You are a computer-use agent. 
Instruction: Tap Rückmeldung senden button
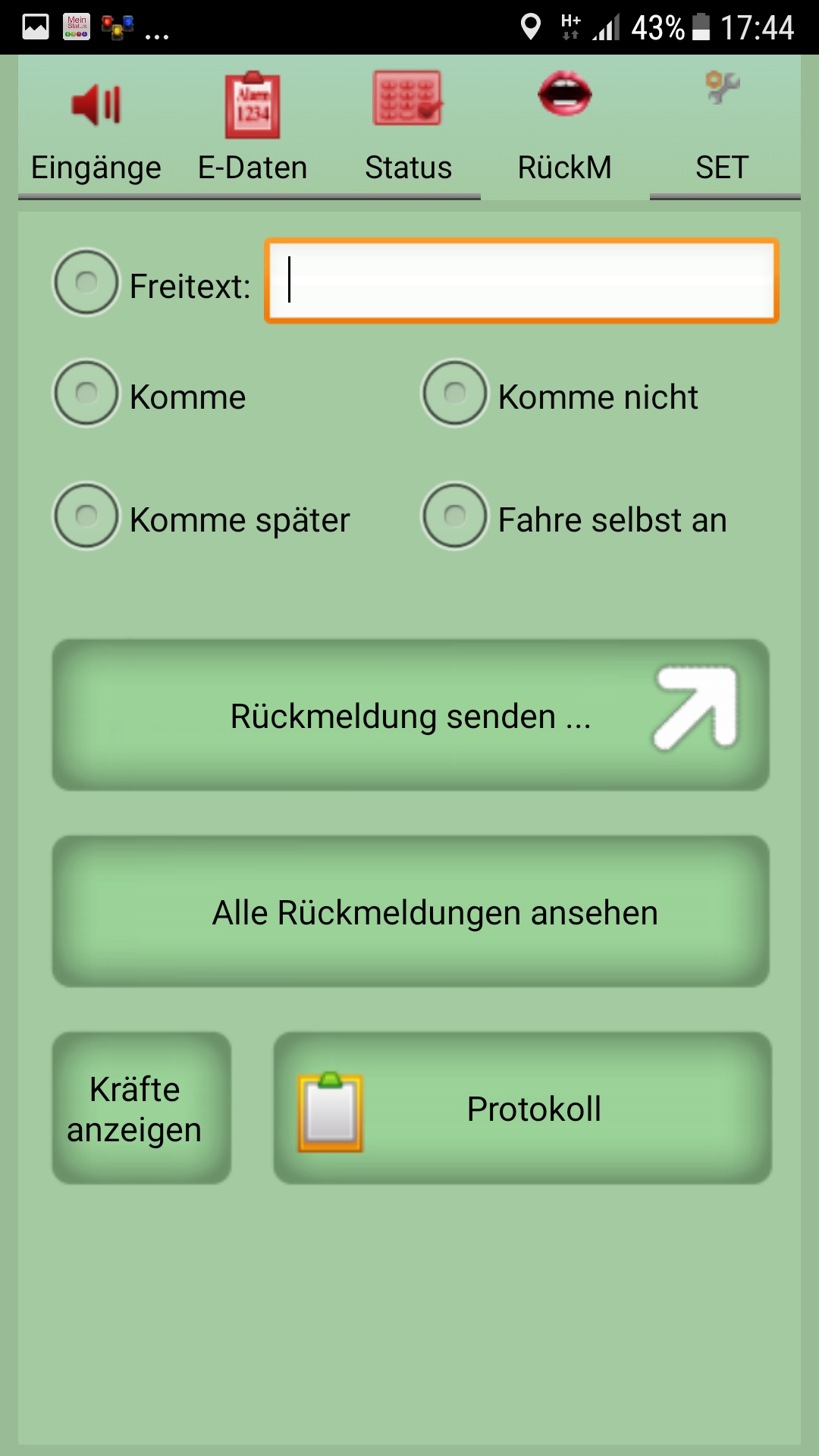(x=411, y=715)
